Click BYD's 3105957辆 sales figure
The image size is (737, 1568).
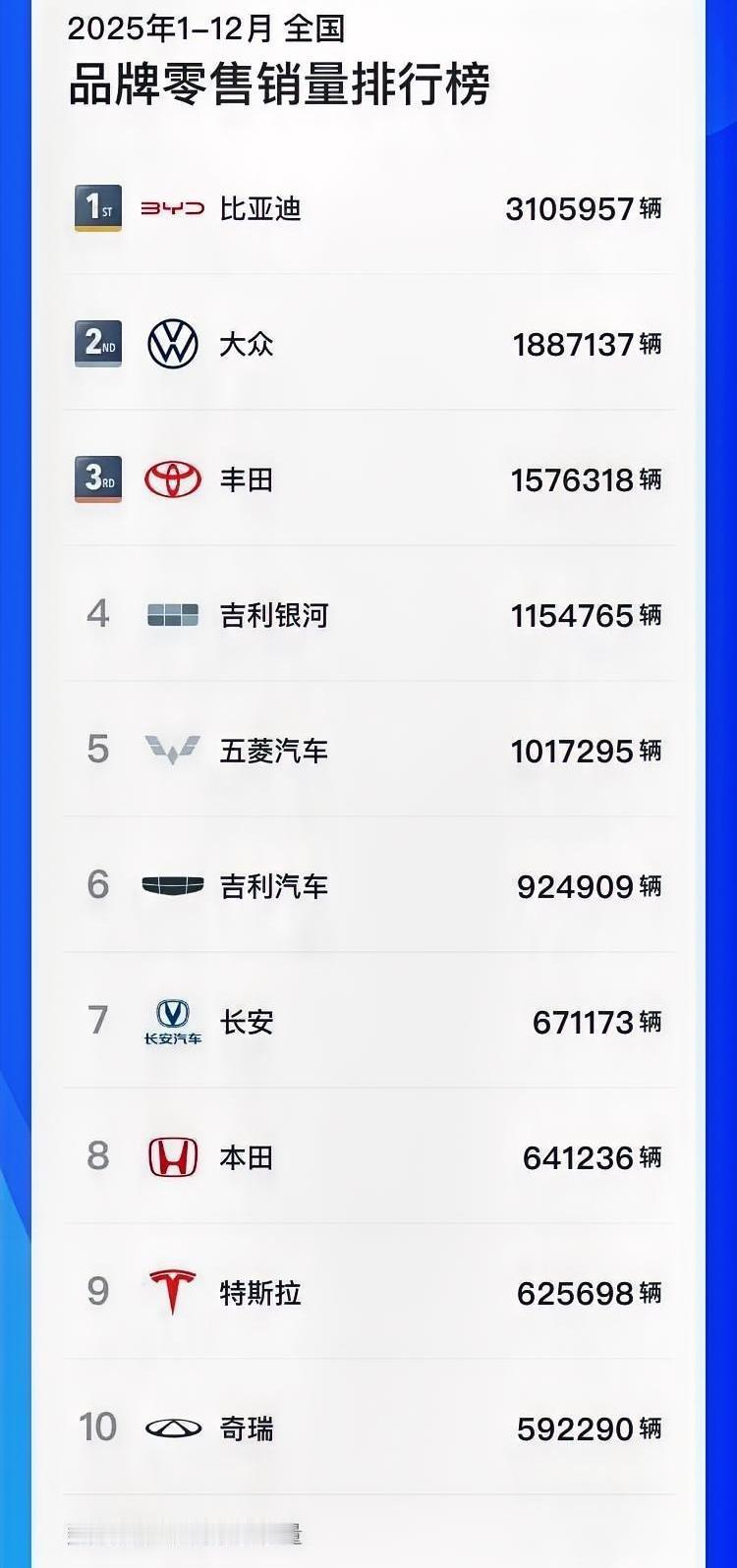pyautogui.click(x=584, y=208)
